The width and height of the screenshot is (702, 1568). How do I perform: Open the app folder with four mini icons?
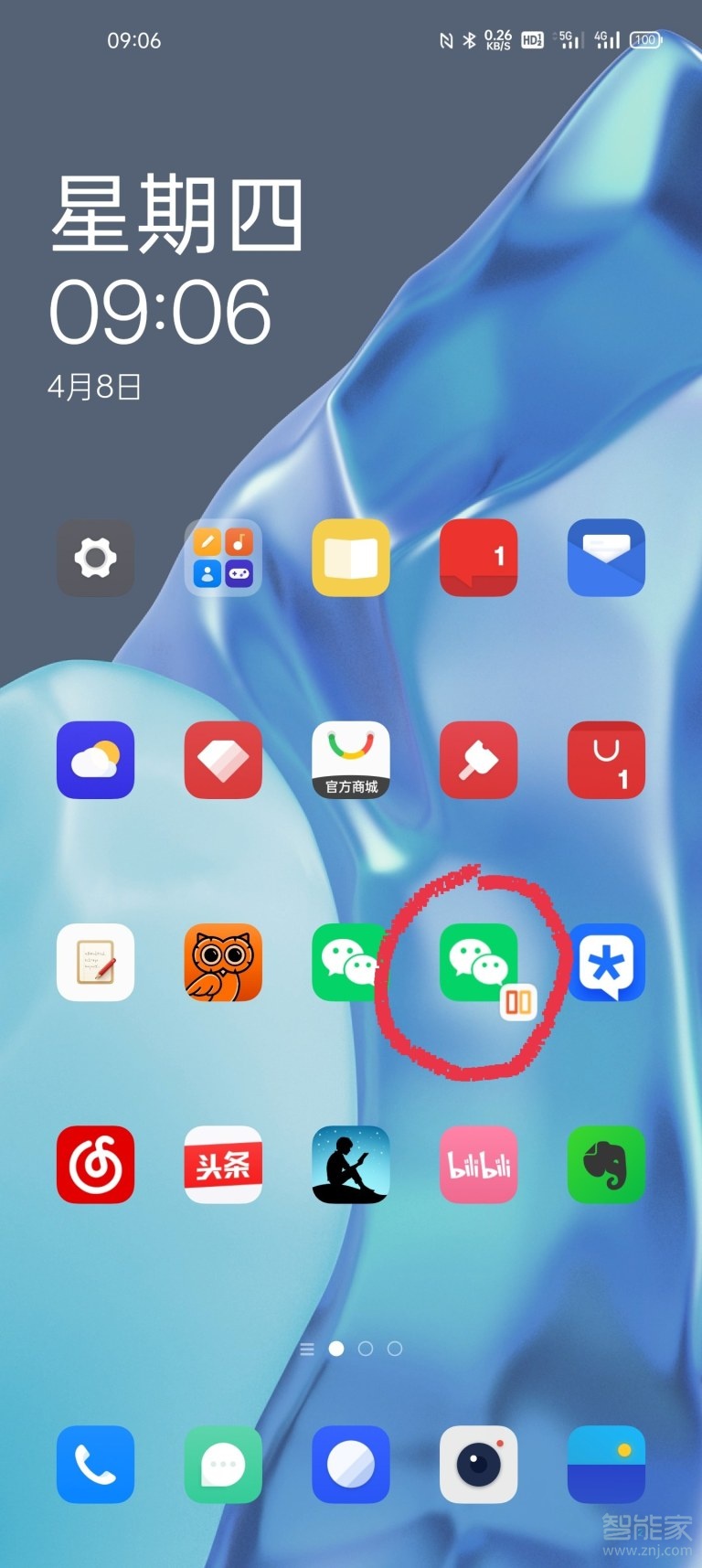(223, 558)
